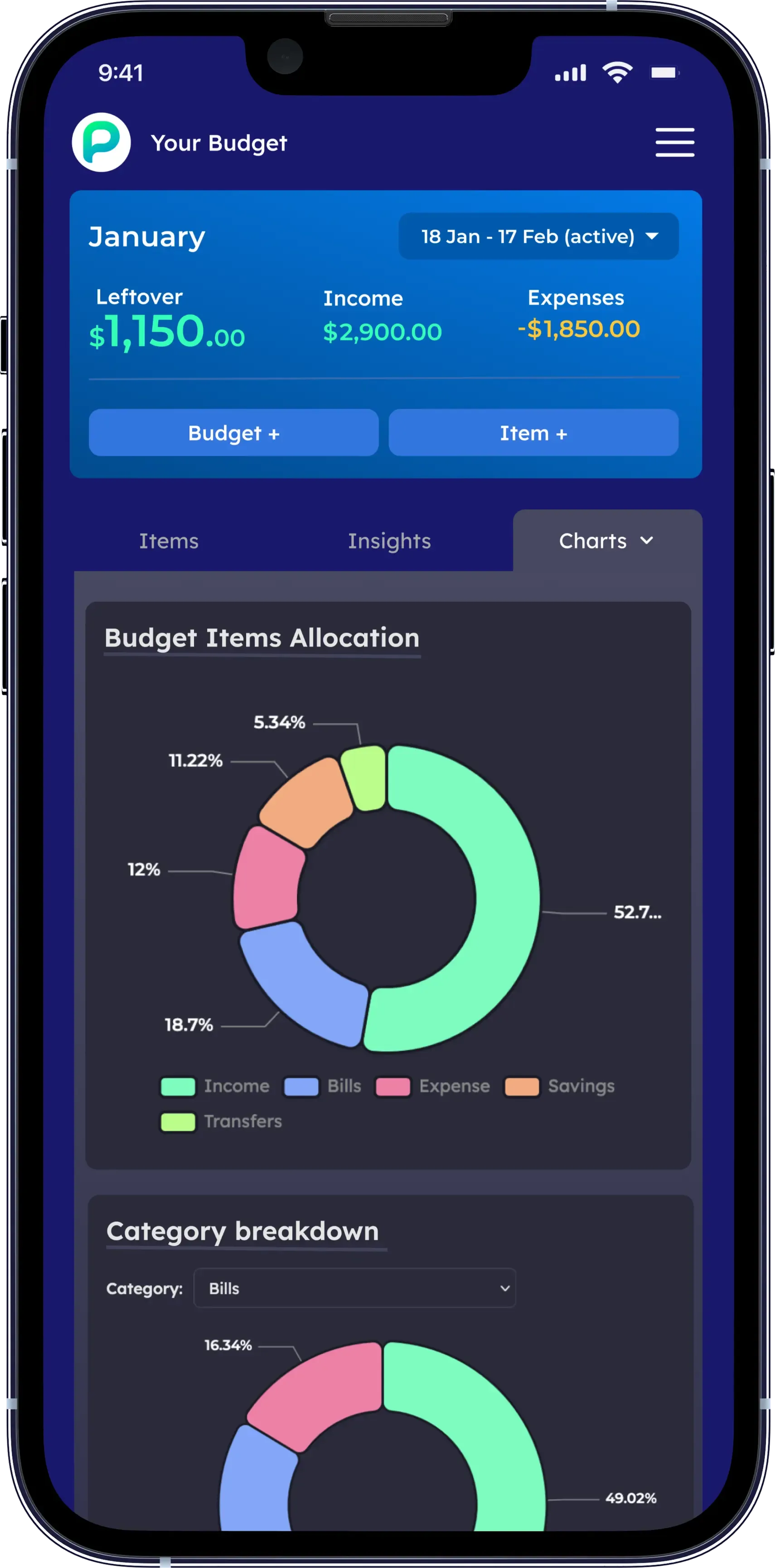Screen dimensions: 775x1568
Task: Toggle the Income series in the chart legend
Action: [216, 1086]
